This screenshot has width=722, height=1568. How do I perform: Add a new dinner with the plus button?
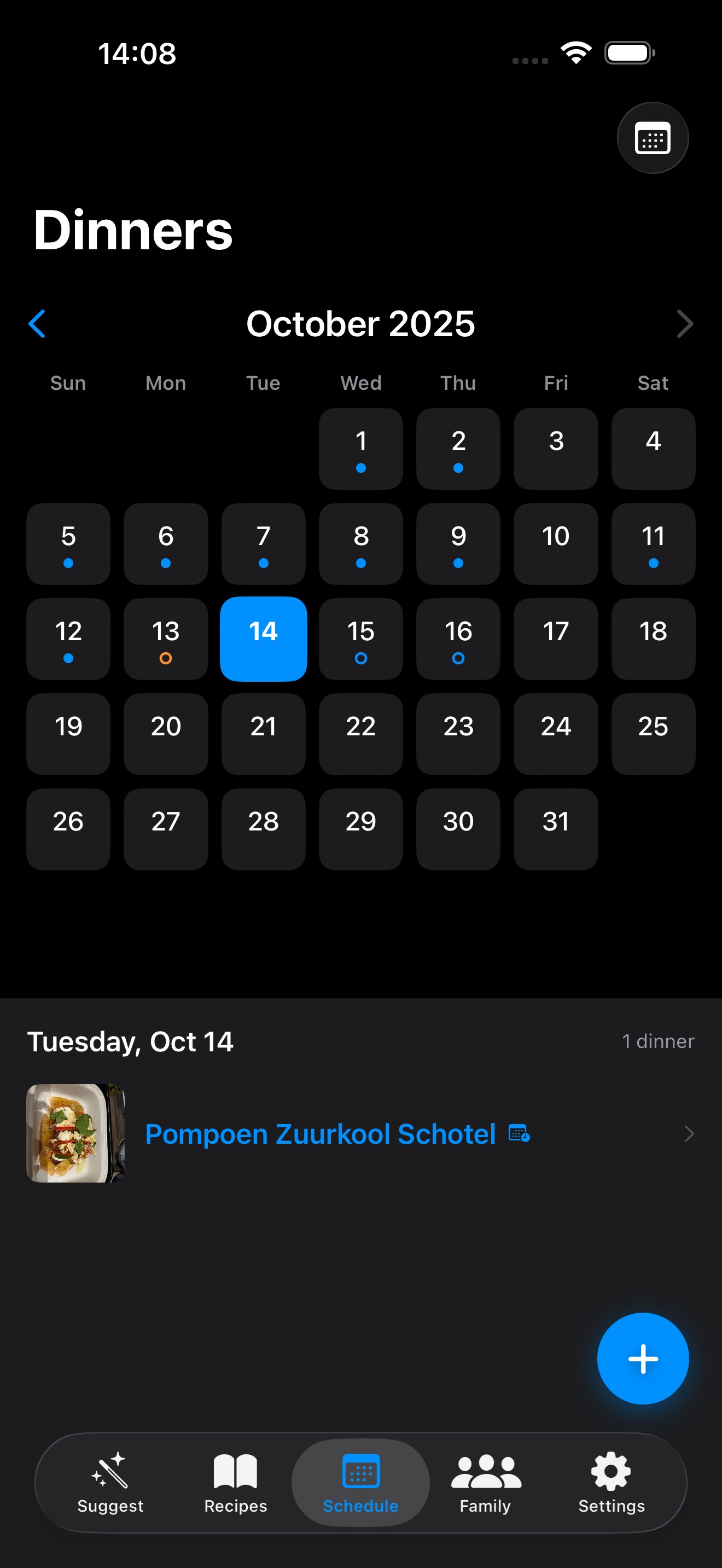(642, 1358)
